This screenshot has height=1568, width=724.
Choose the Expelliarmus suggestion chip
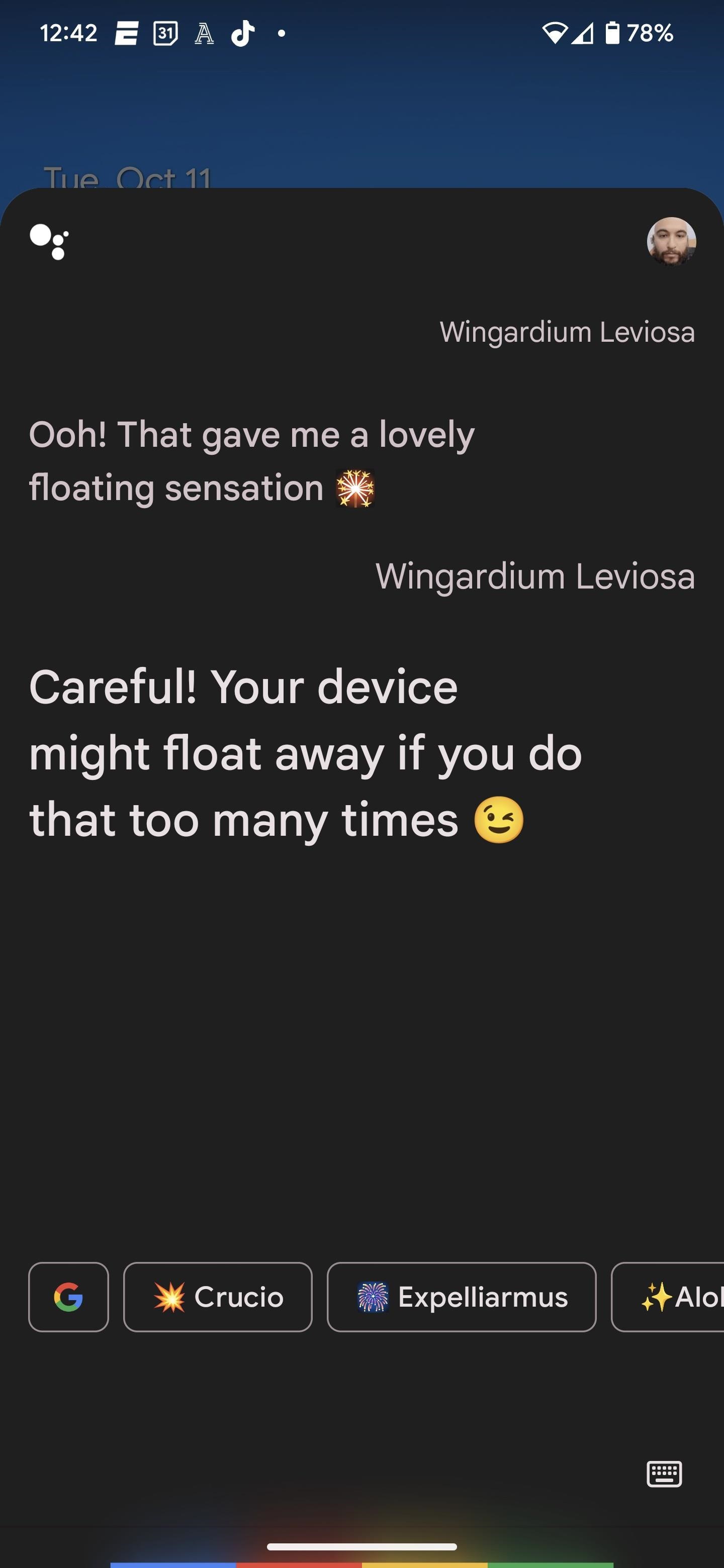tap(461, 1297)
